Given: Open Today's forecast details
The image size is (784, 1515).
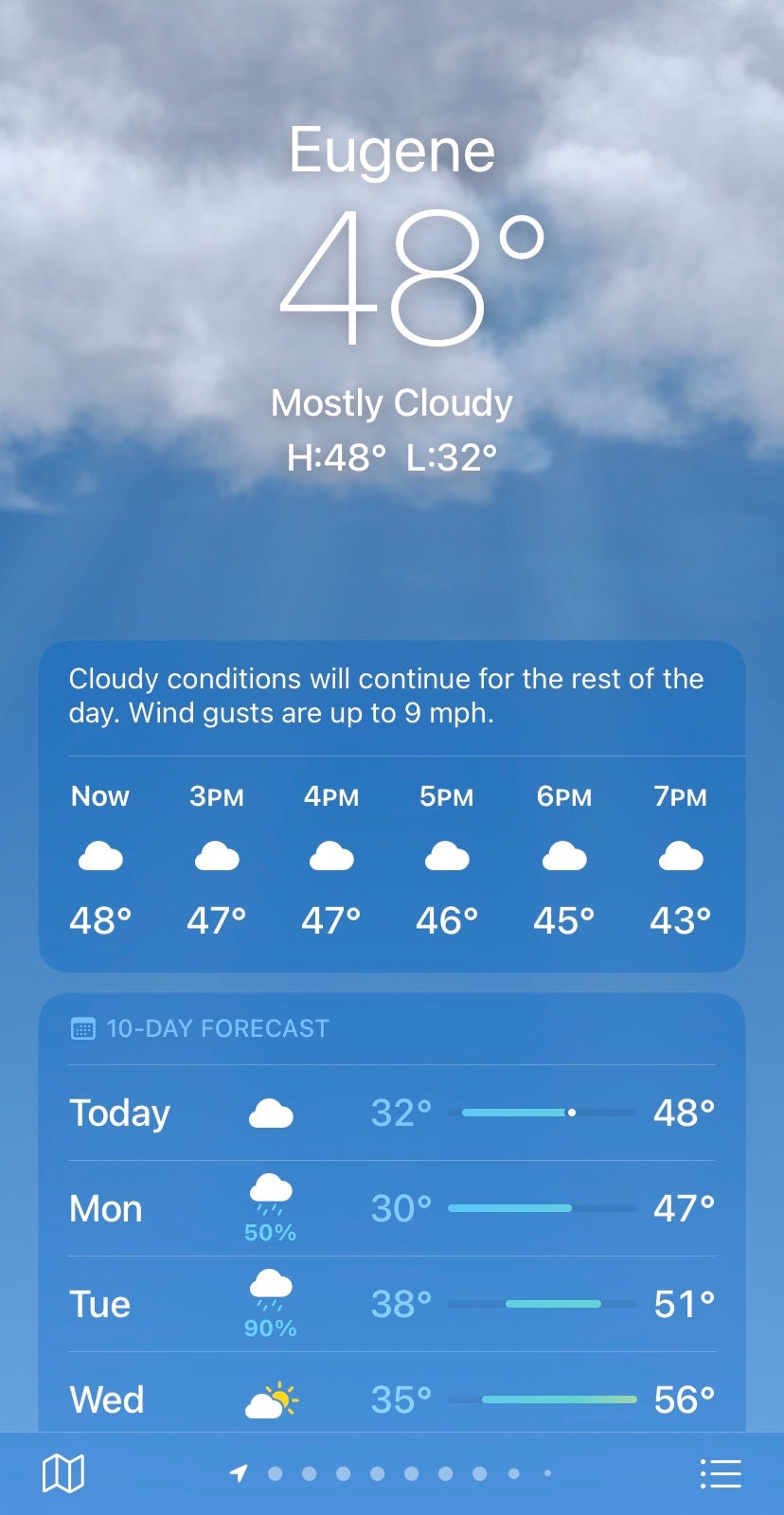Looking at the screenshot, I should click(x=392, y=1113).
